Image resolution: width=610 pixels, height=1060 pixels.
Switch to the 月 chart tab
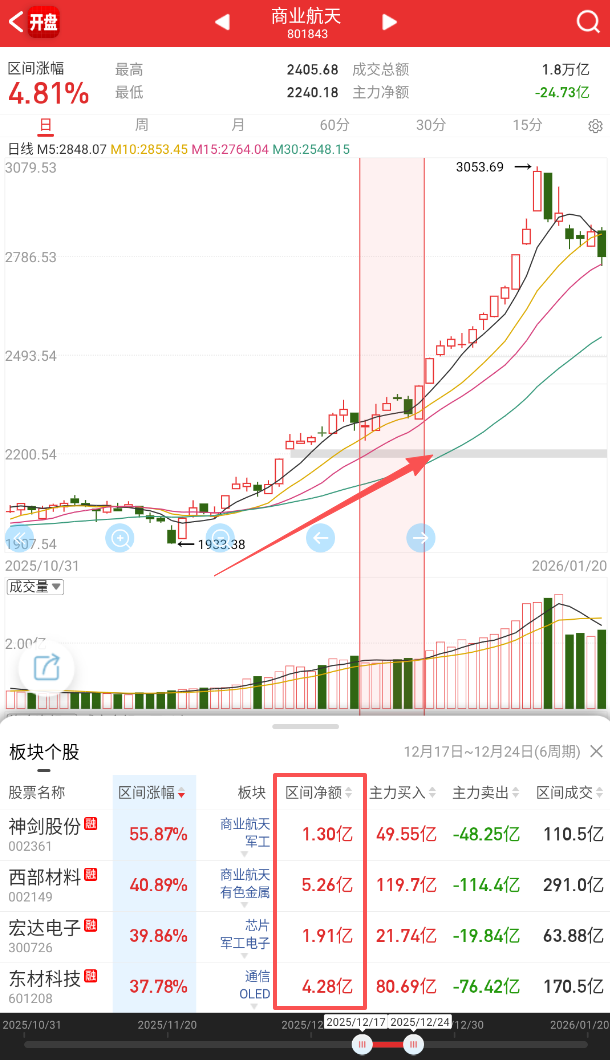tap(238, 125)
